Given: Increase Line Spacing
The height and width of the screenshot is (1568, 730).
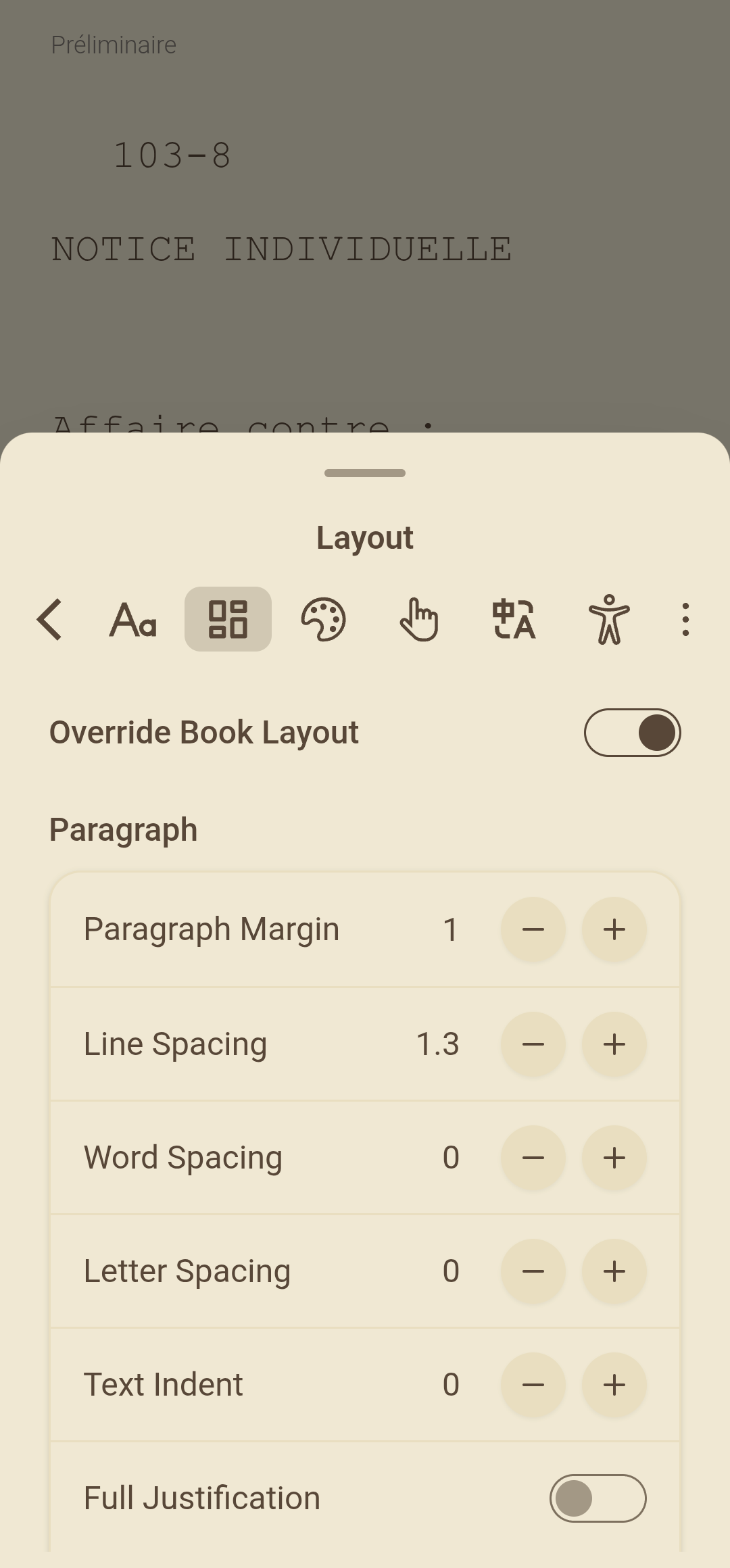Looking at the screenshot, I should click(614, 1044).
